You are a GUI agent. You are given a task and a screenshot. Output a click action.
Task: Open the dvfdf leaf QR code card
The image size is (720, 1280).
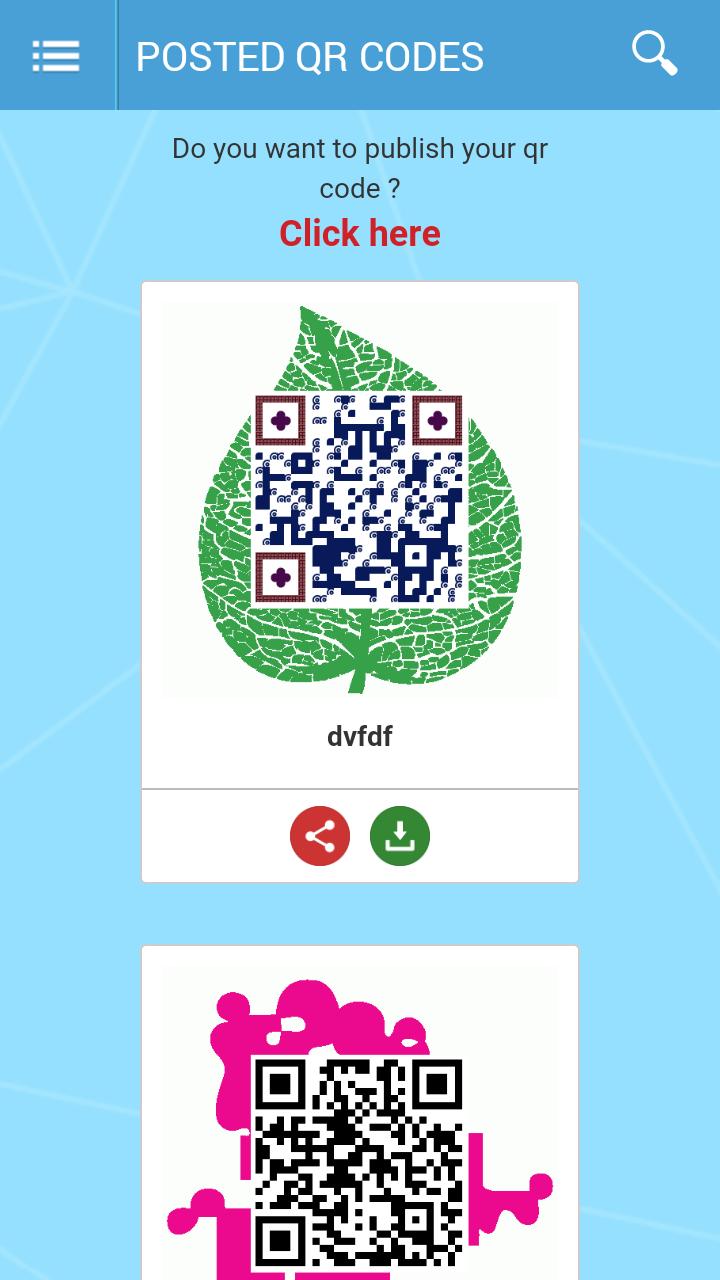click(x=360, y=500)
